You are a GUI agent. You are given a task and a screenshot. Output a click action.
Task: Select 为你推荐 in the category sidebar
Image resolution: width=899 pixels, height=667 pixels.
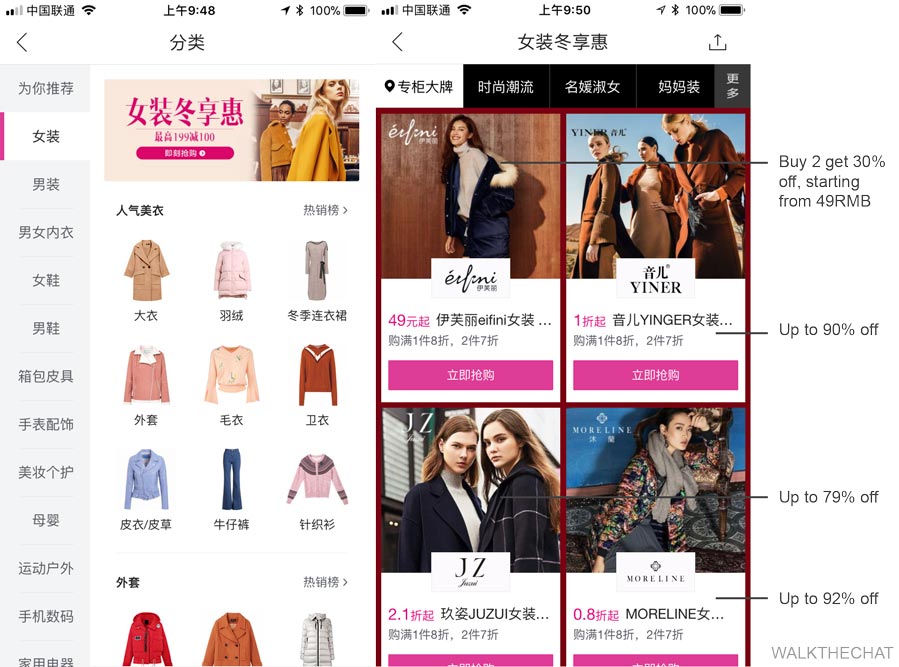point(45,88)
